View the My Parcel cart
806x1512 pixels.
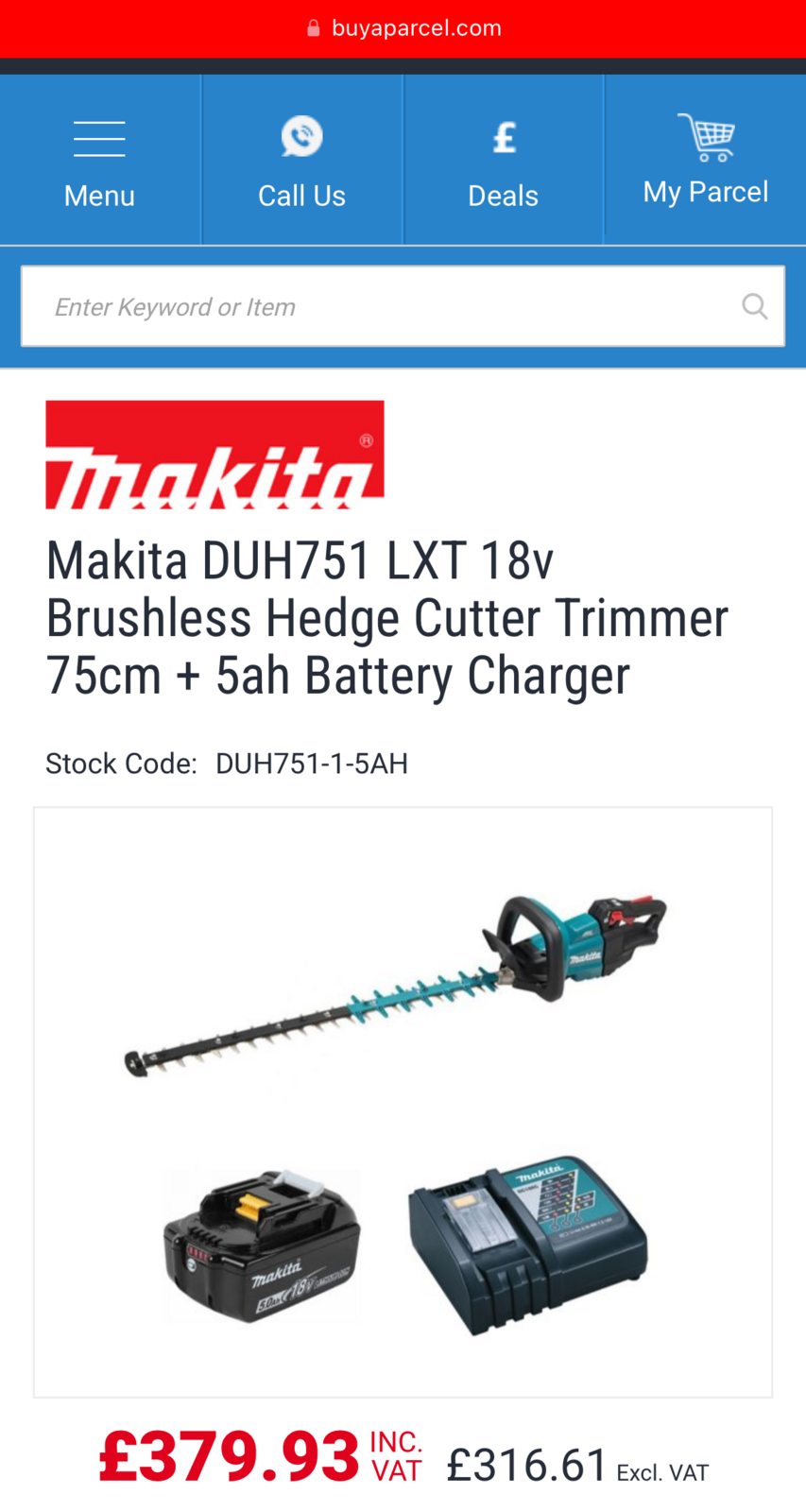click(x=705, y=162)
